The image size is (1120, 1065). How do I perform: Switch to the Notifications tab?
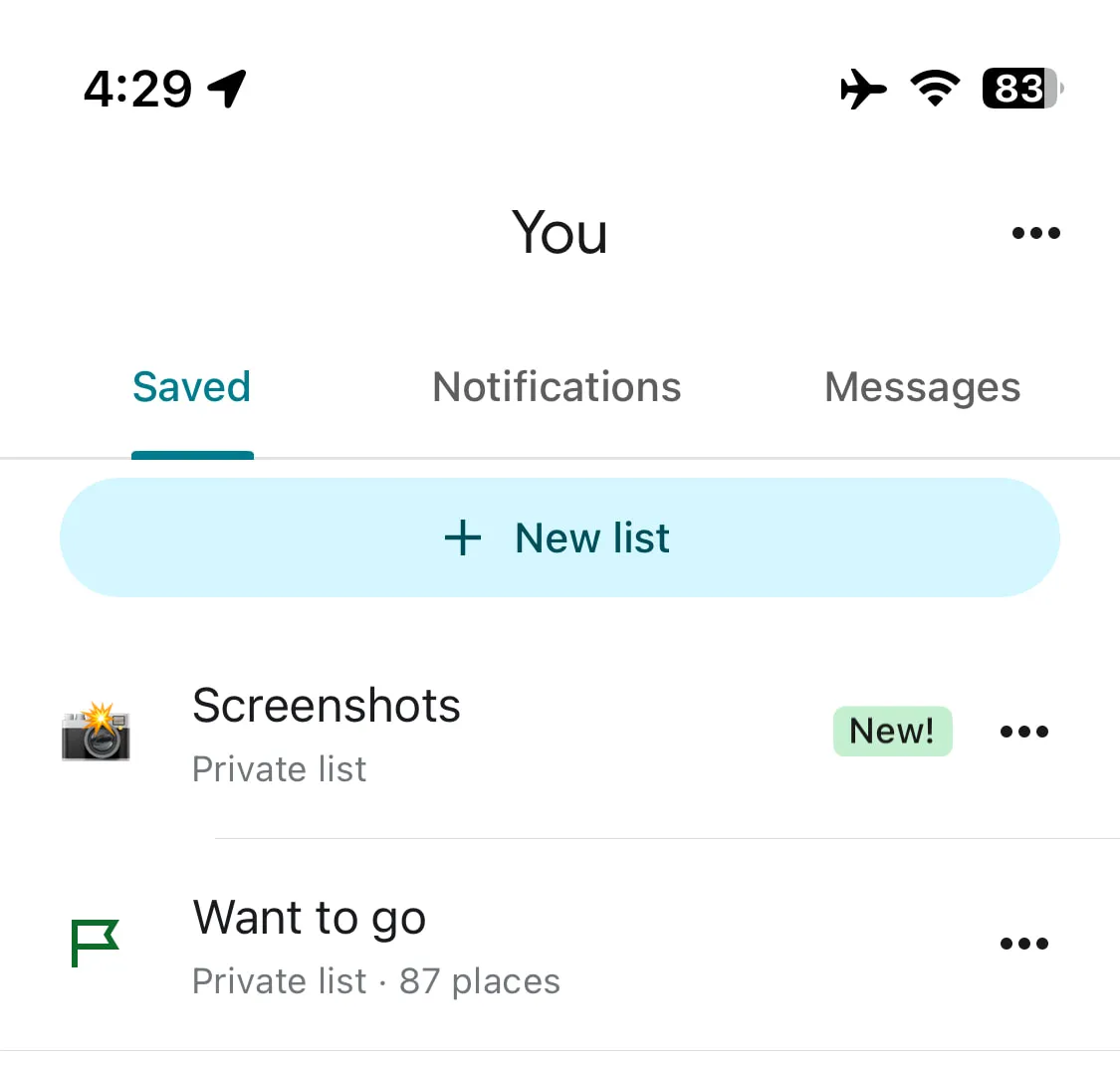point(557,387)
